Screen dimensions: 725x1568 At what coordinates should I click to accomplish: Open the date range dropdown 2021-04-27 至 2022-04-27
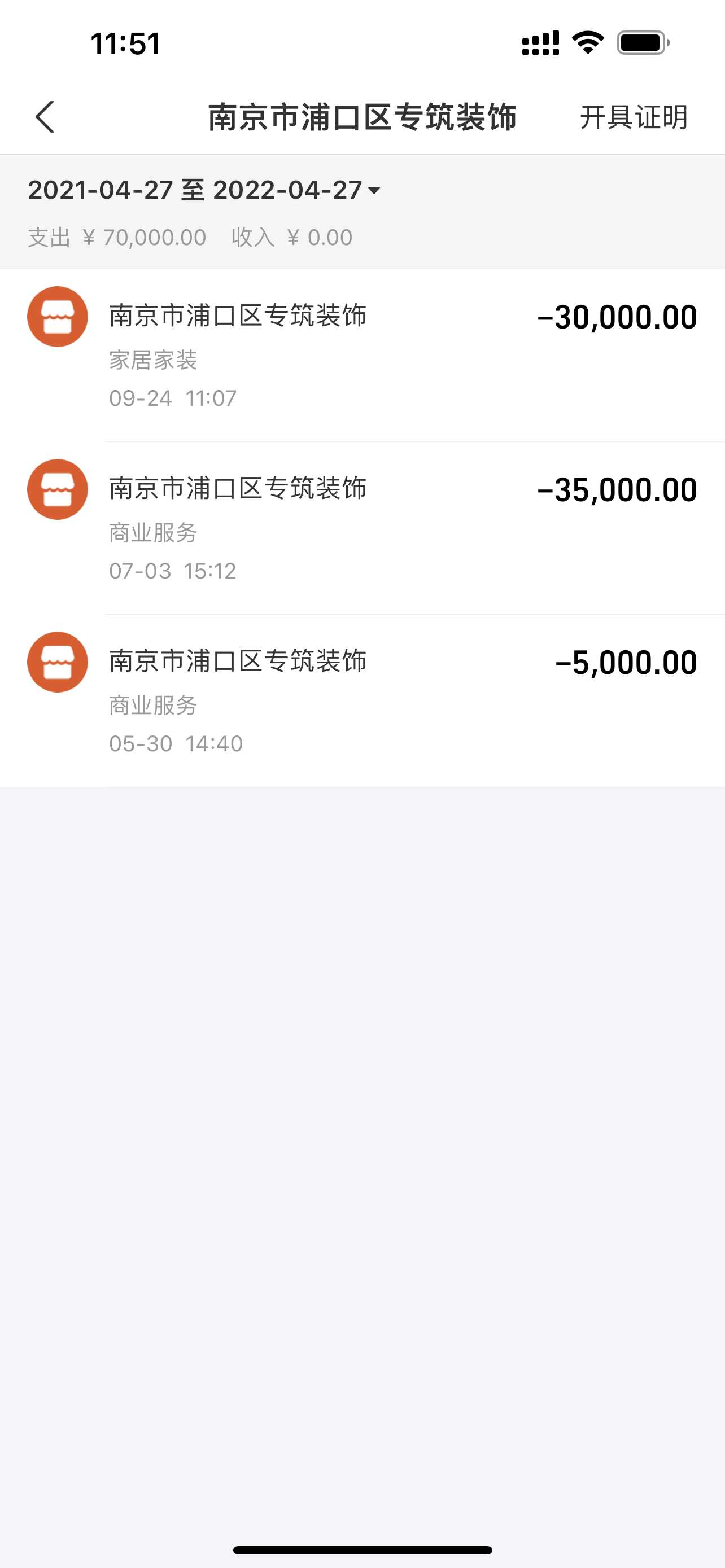click(204, 191)
